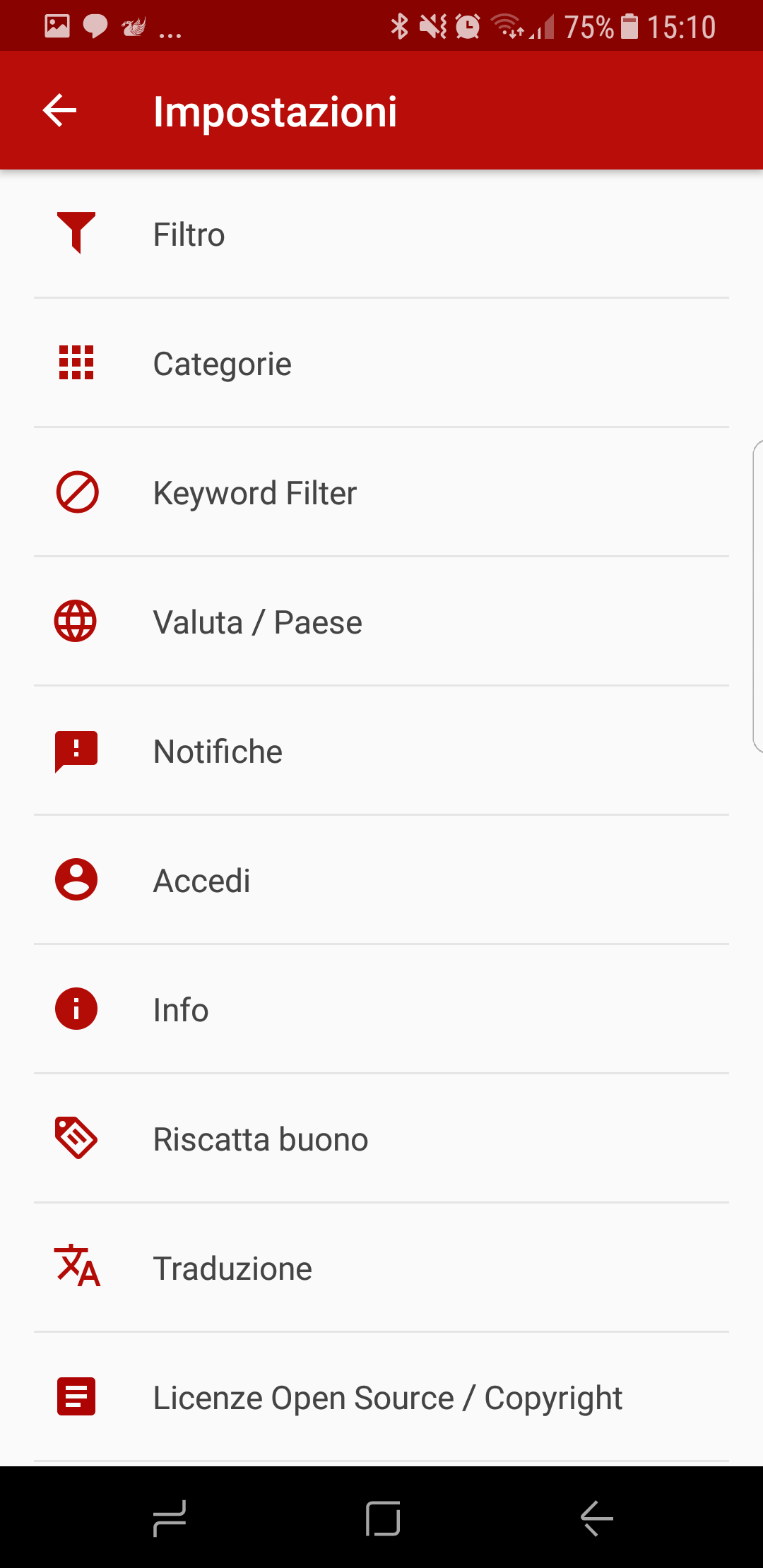Click the Categorie grid icon
The height and width of the screenshot is (1568, 763).
tap(76, 363)
